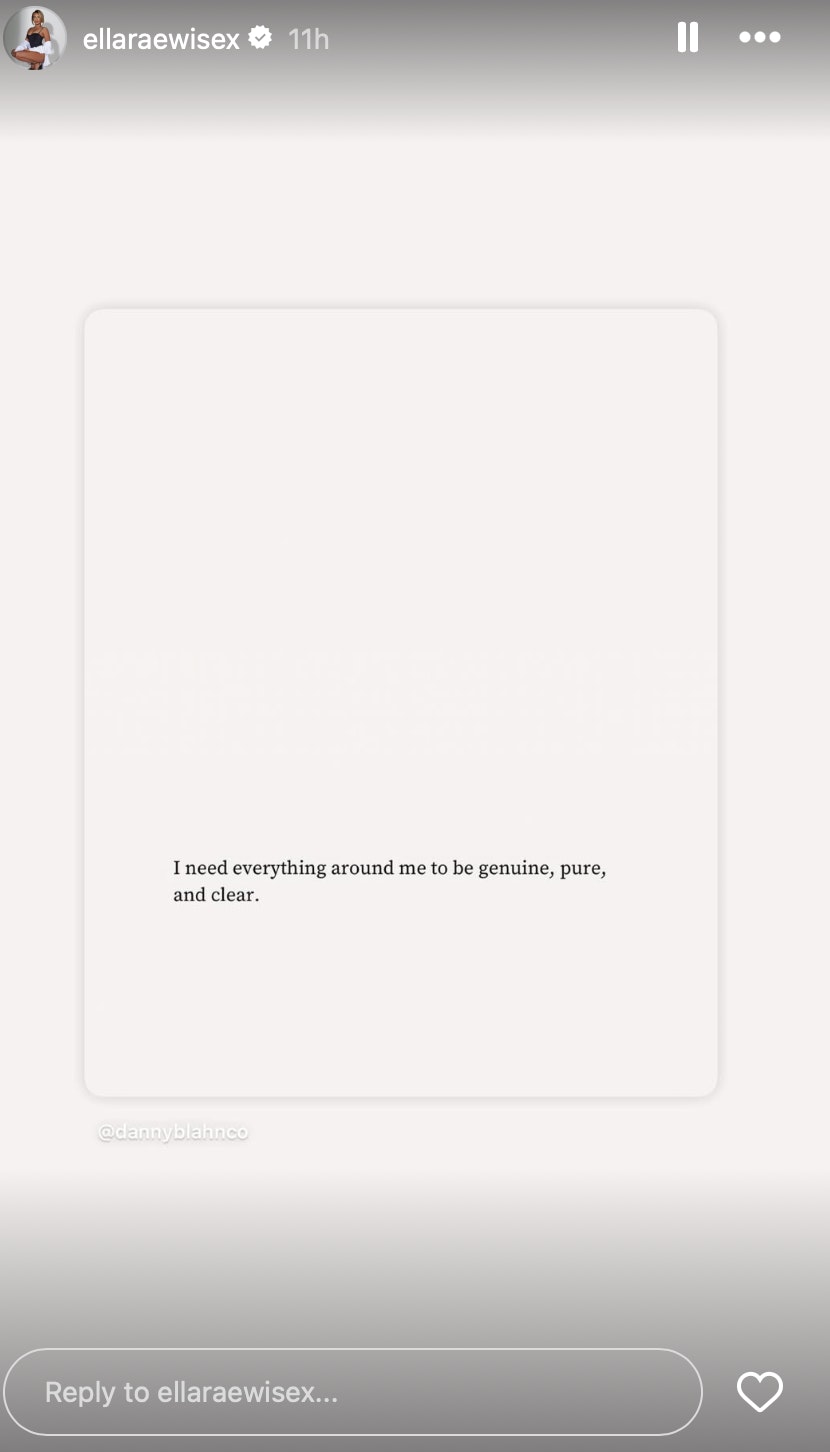The image size is (830, 1452).
Task: Open ellaraewisex's profile picture
Action: 35,38
